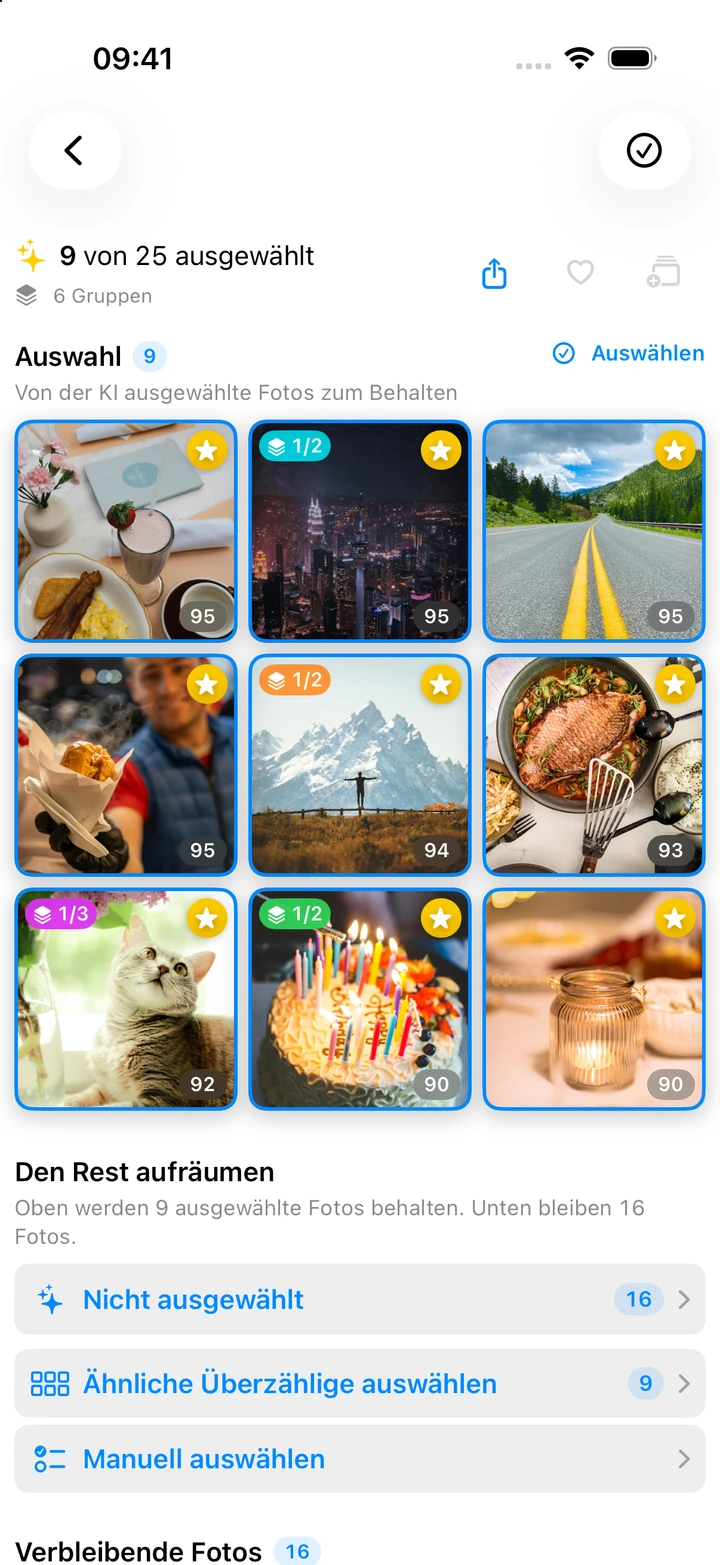Viewport: 720px width, 1565px height.
Task: Share the selected photos
Action: [x=495, y=273]
